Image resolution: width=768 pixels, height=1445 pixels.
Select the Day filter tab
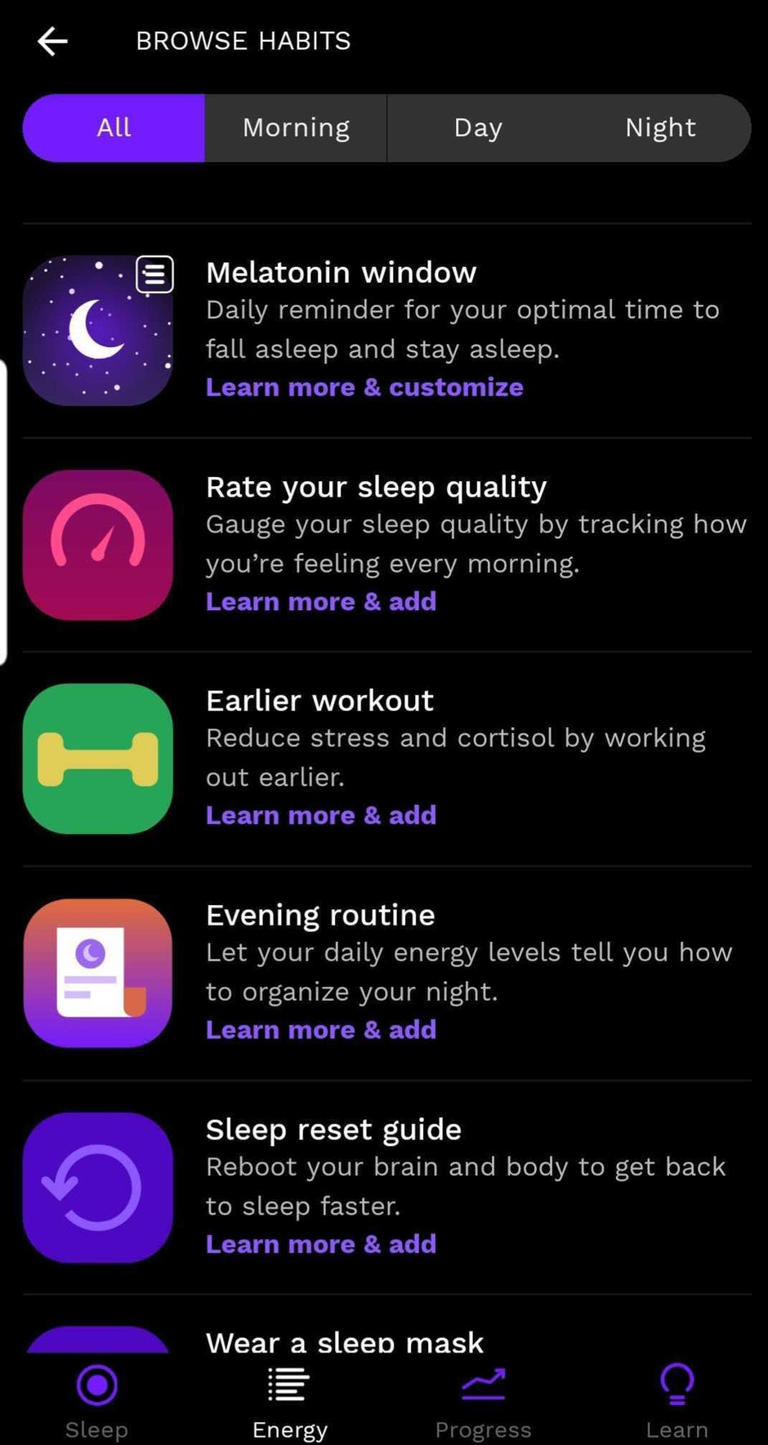click(477, 127)
